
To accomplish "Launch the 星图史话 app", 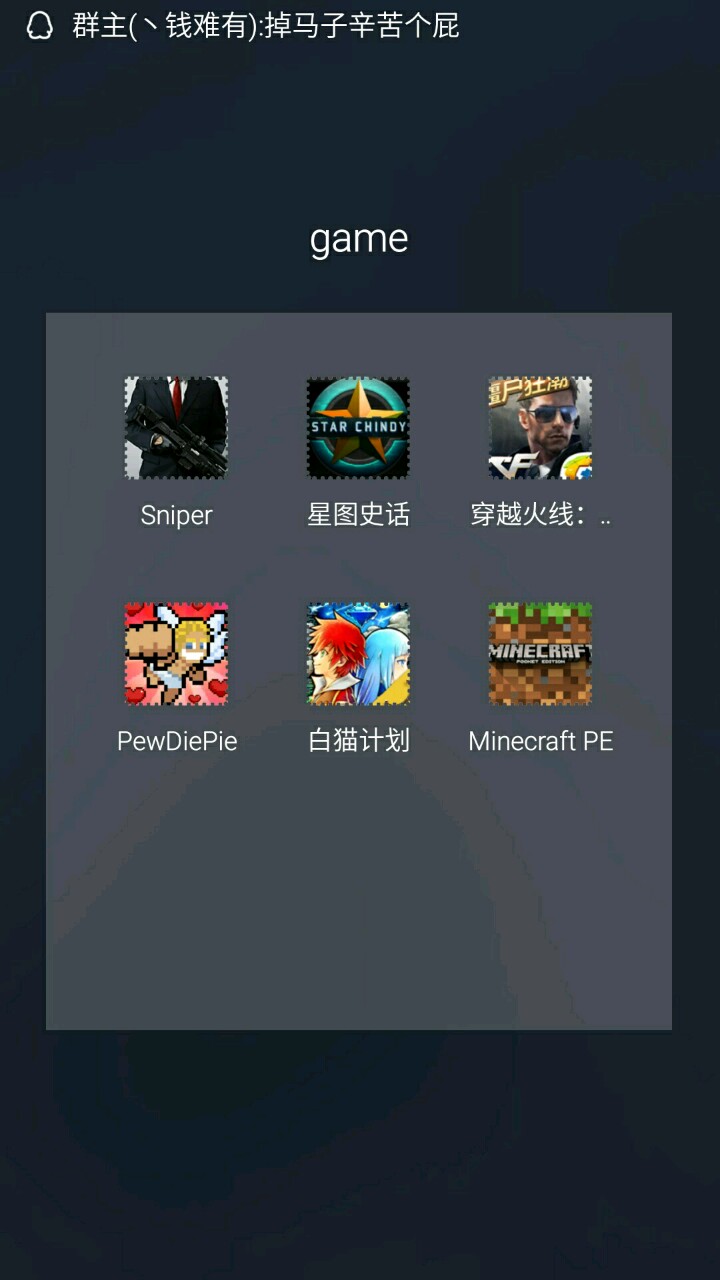I will (358, 428).
